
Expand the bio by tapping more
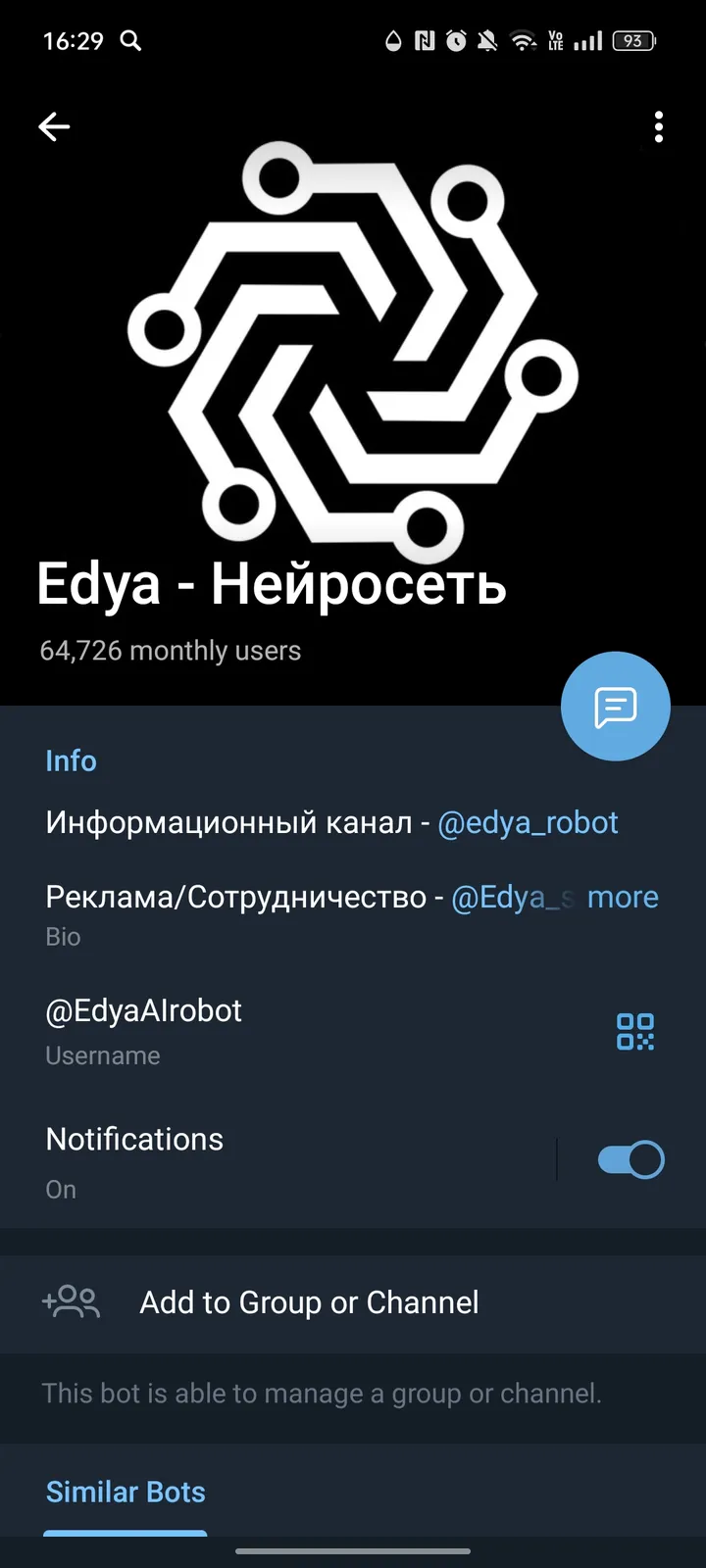pyautogui.click(x=623, y=897)
